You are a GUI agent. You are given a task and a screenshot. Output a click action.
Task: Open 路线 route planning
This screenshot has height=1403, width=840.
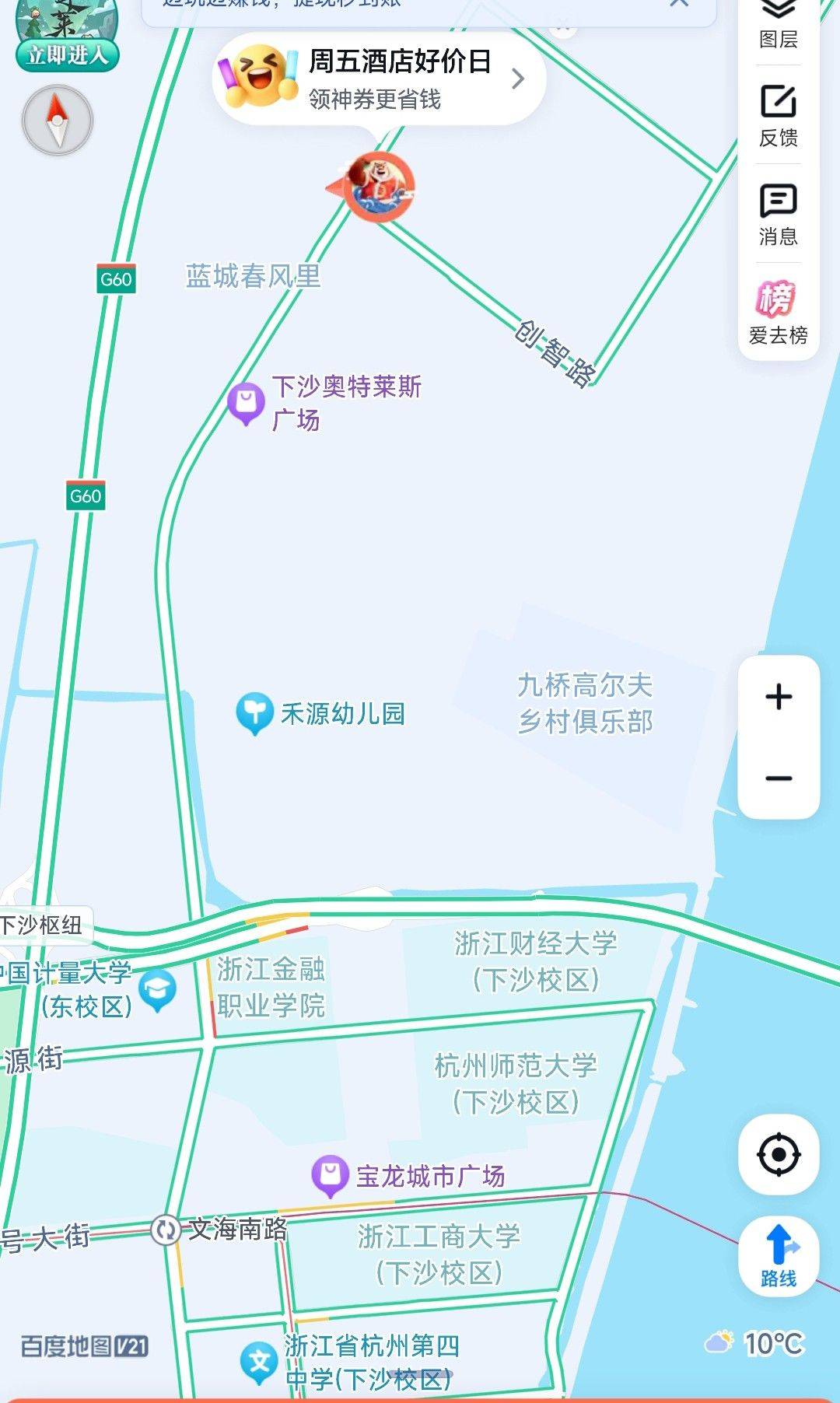(779, 1257)
